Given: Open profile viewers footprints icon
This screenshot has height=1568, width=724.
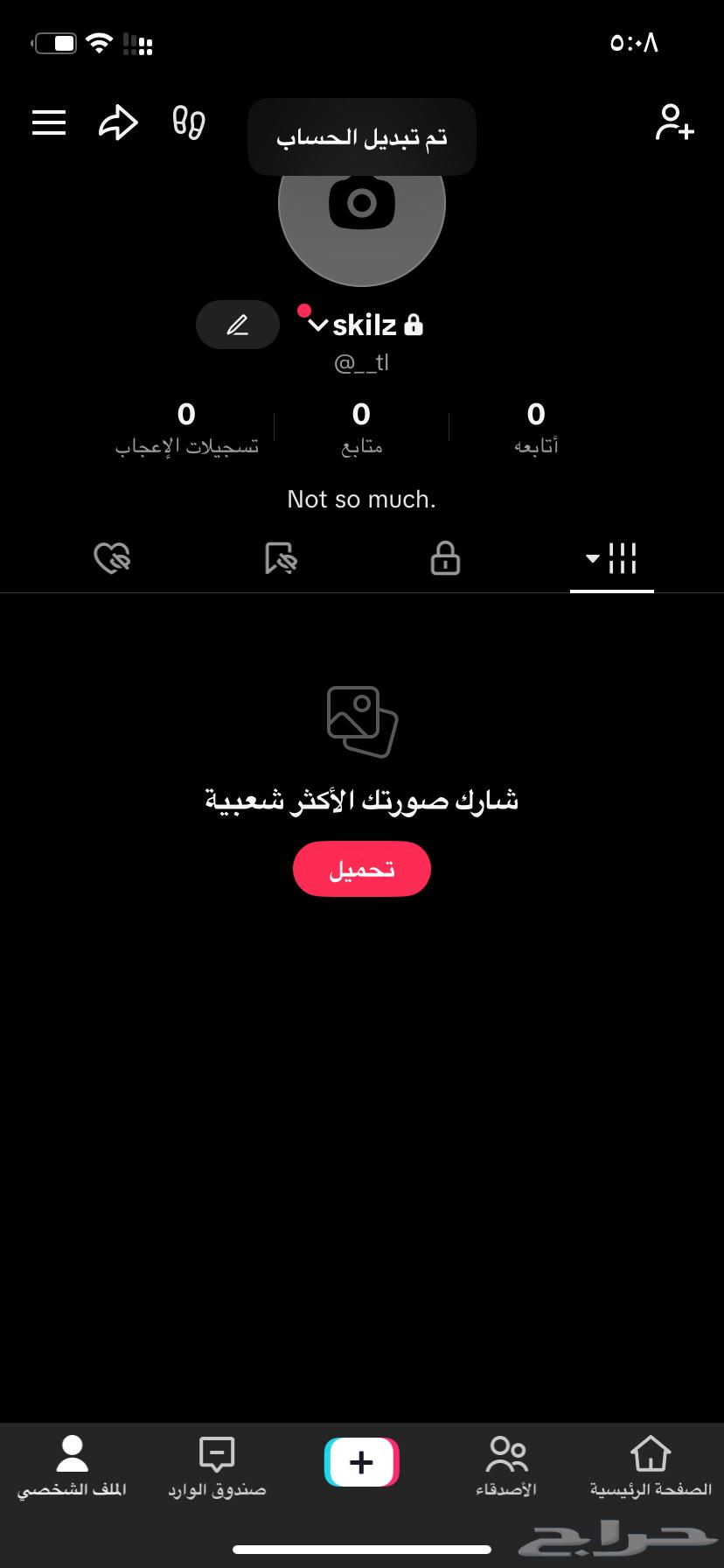Looking at the screenshot, I should (x=187, y=123).
